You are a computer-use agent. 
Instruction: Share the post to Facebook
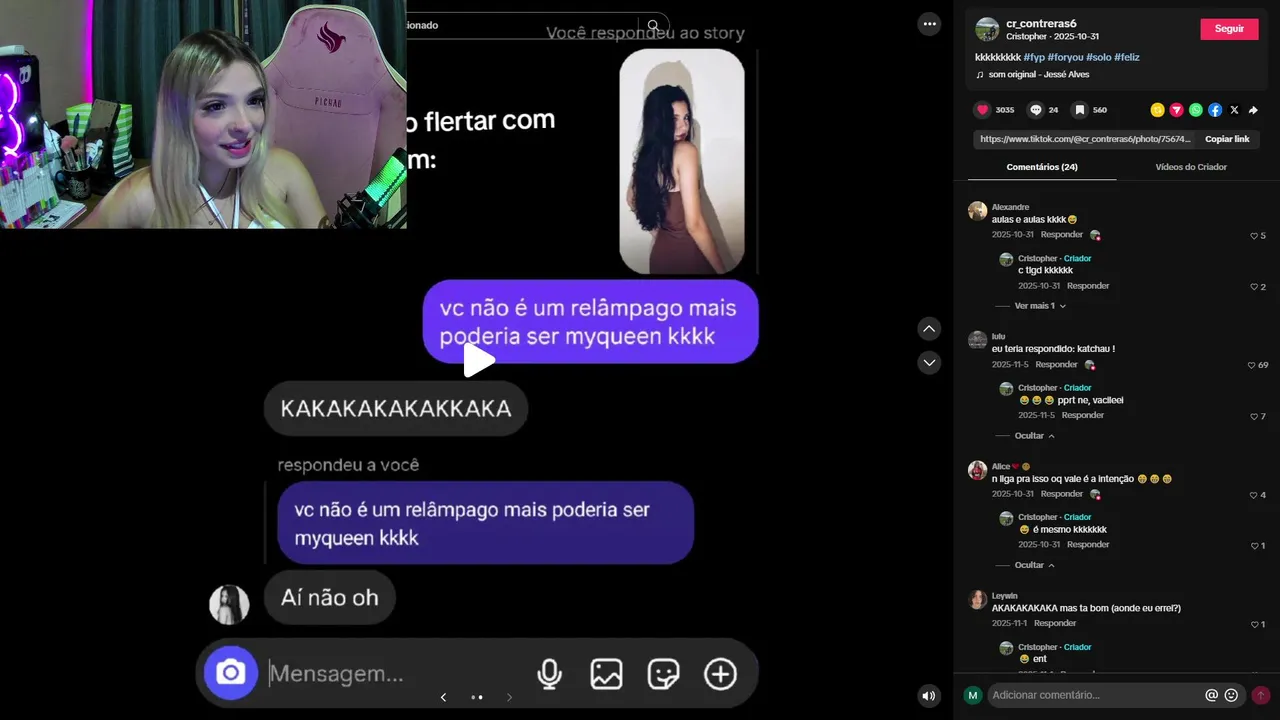point(1215,110)
